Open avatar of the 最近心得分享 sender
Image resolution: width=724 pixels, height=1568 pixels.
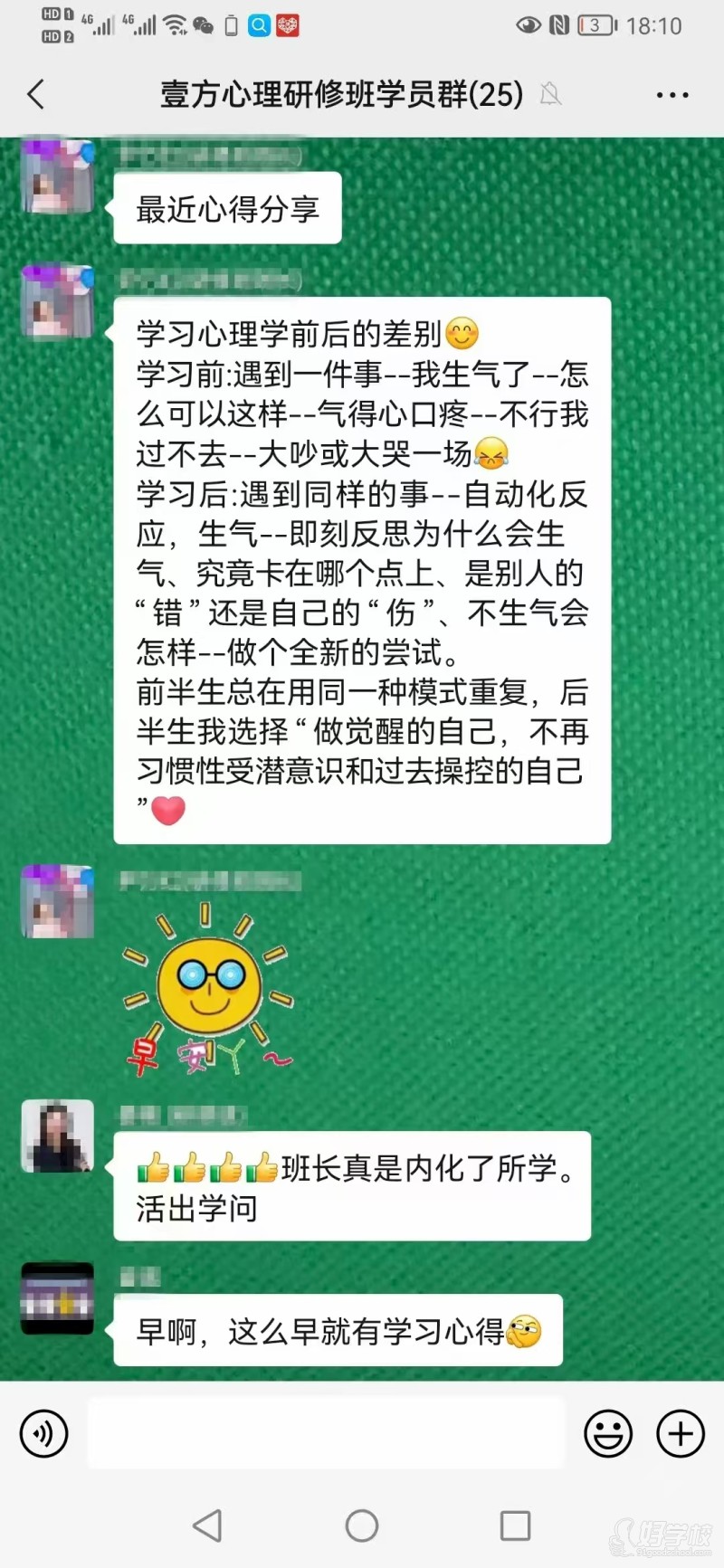point(58,176)
